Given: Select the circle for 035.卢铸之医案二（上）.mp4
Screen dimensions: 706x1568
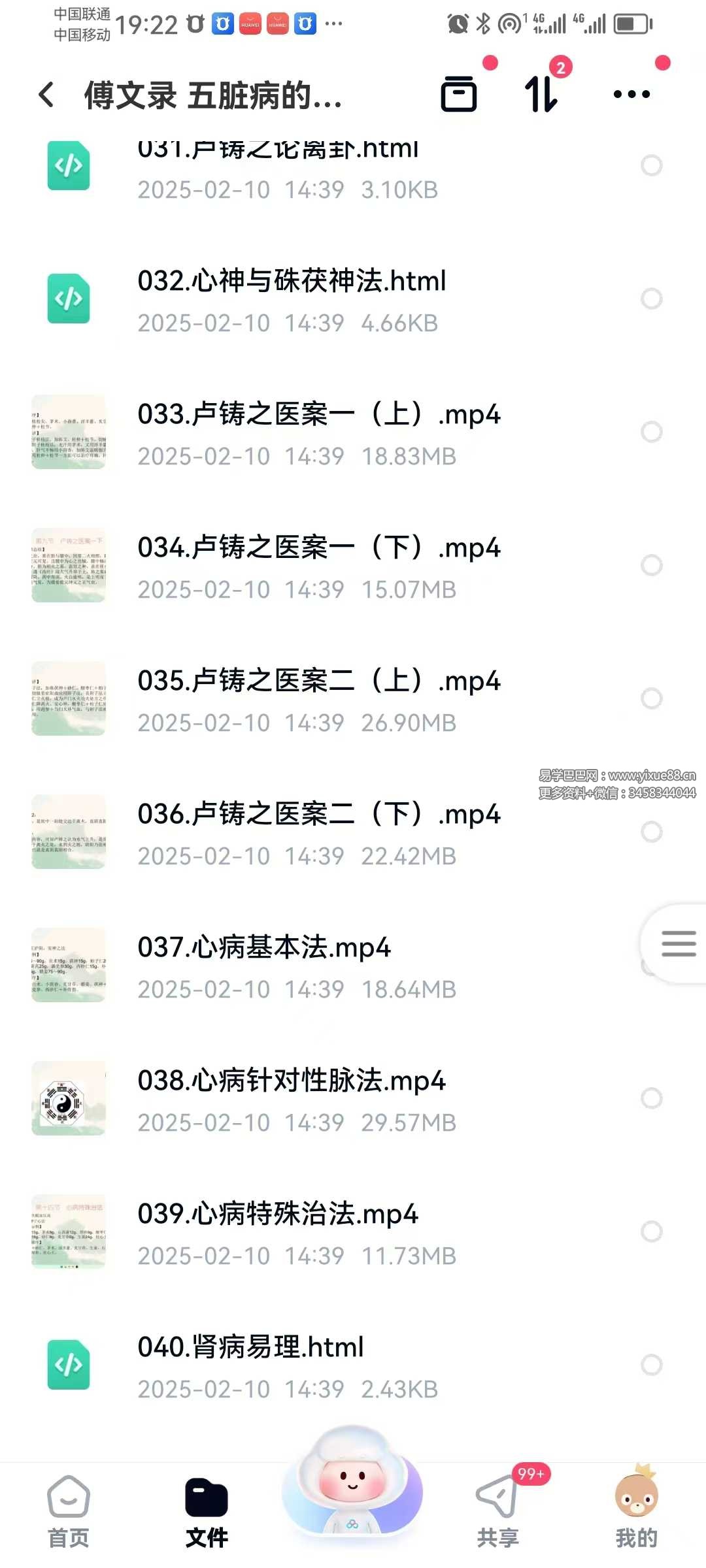Looking at the screenshot, I should pyautogui.click(x=651, y=698).
